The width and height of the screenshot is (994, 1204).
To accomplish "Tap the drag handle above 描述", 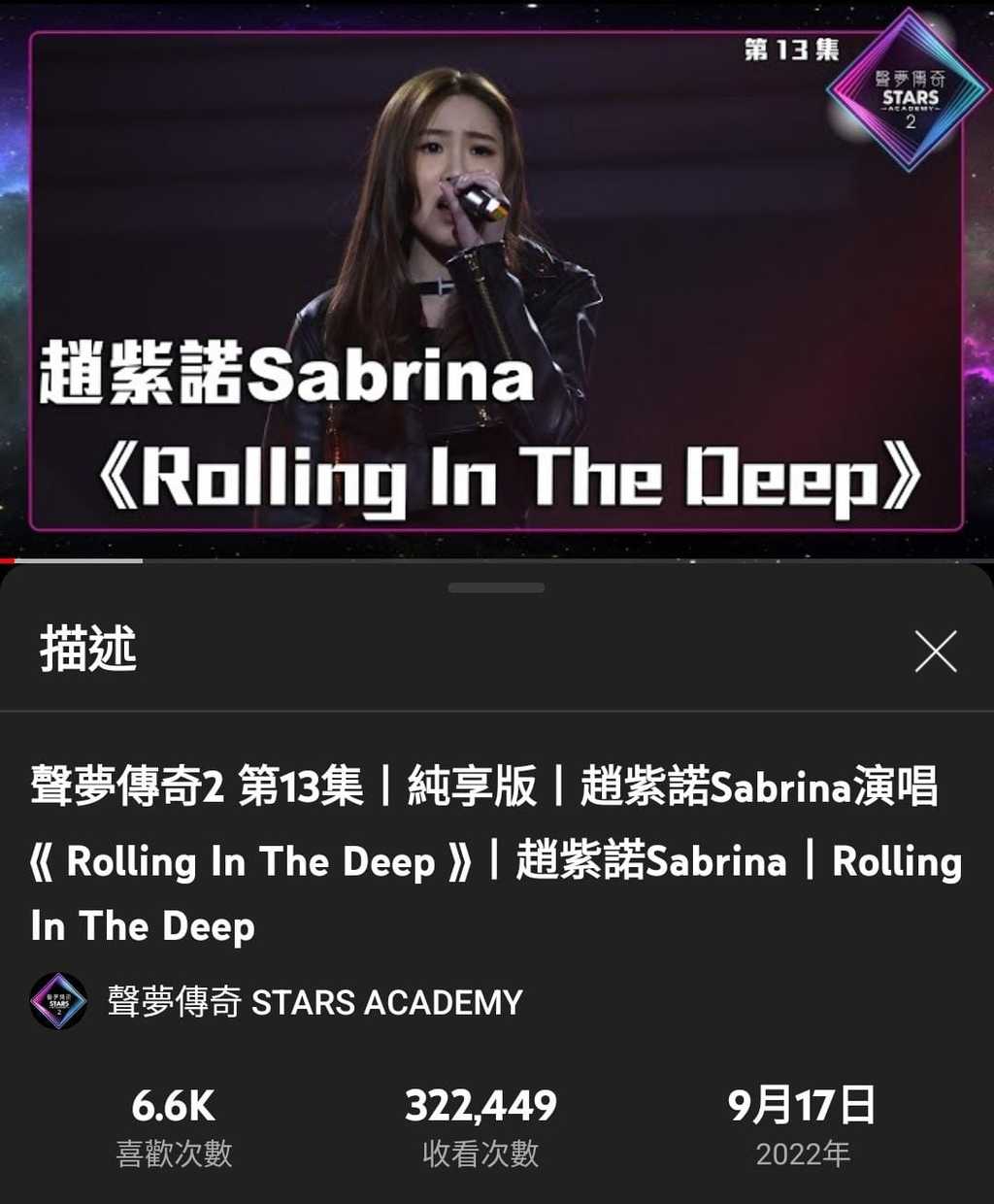I will (496, 587).
